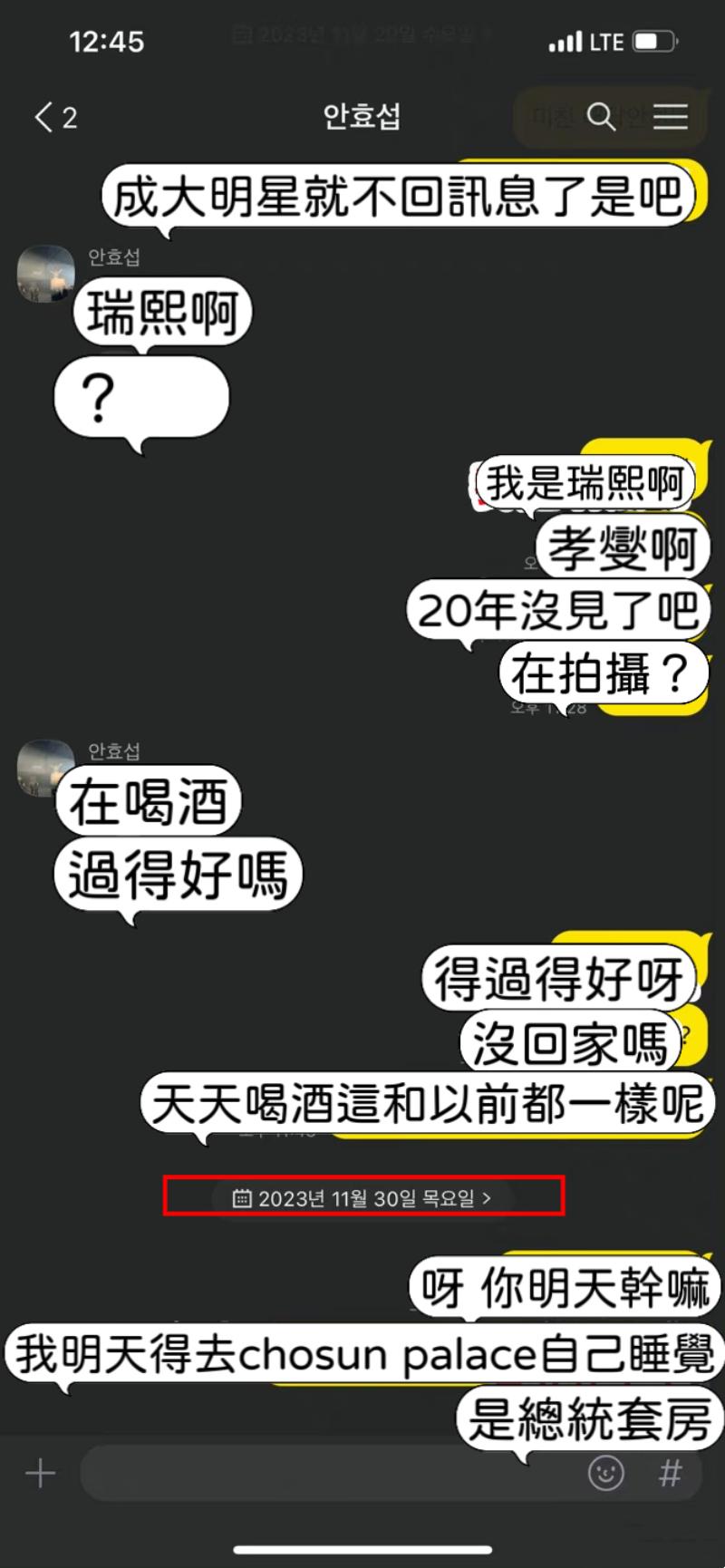The width and height of the screenshot is (725, 1568).
Task: Open the emoticon picker
Action: [x=605, y=1474]
